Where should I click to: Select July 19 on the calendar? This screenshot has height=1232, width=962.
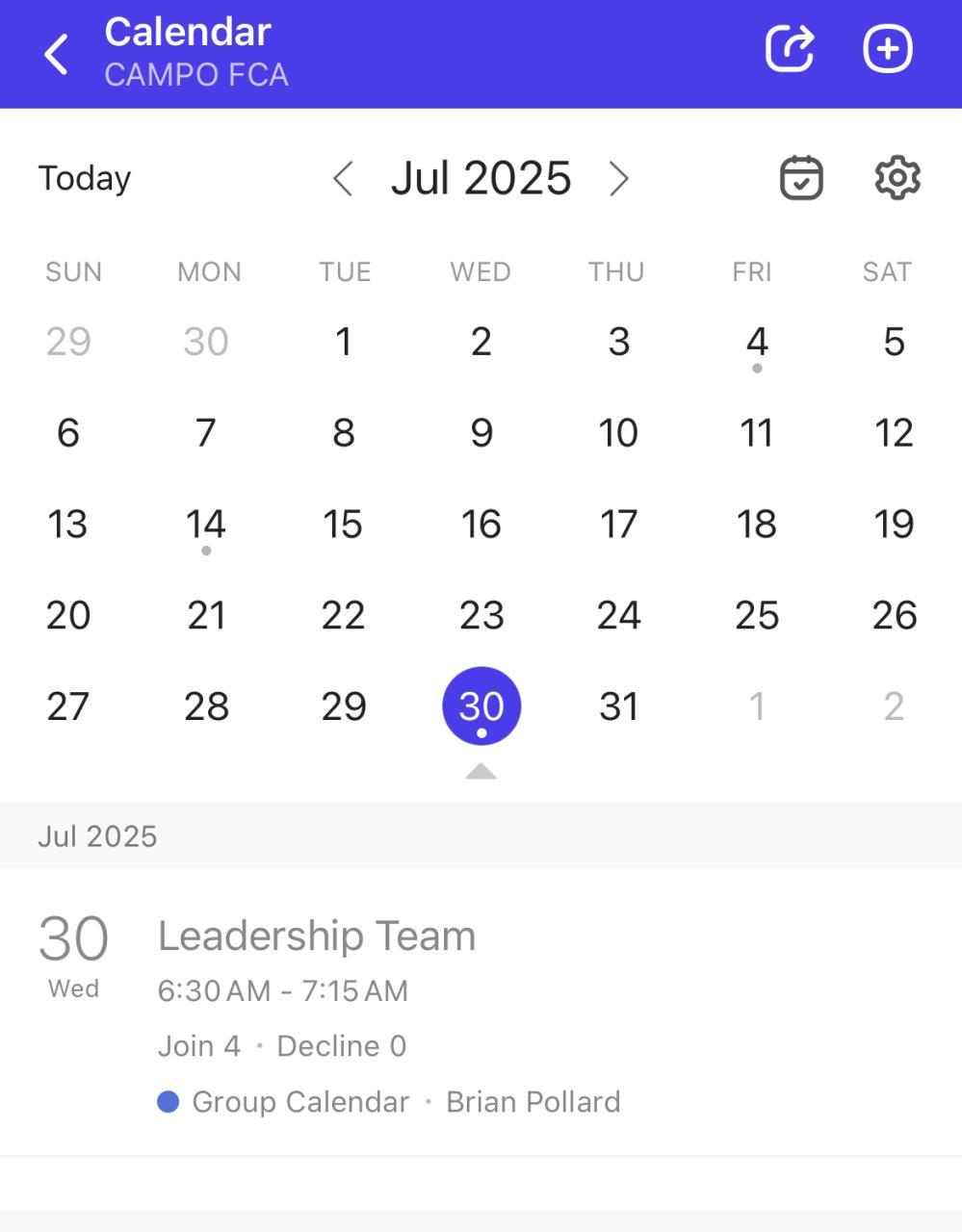[x=894, y=525]
